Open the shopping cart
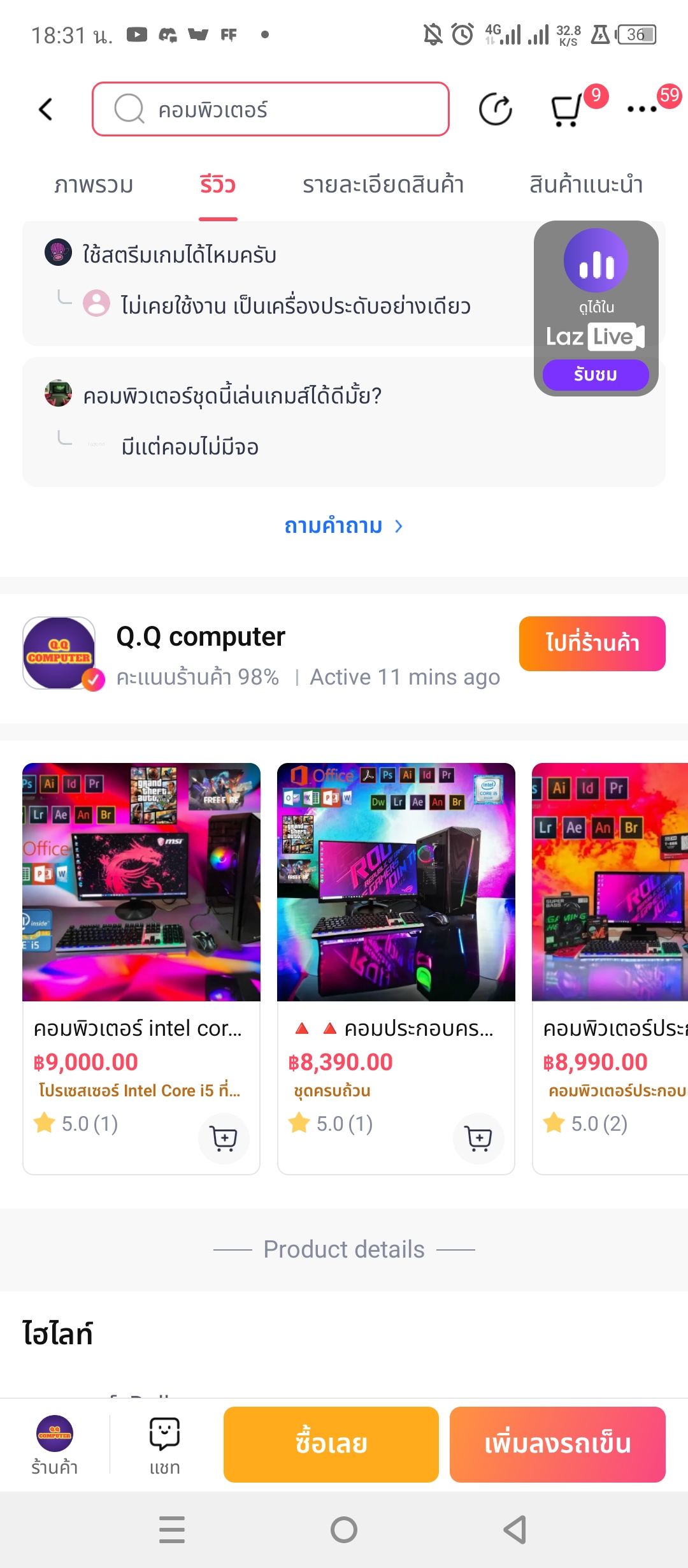This screenshot has height=1568, width=688. tap(567, 110)
